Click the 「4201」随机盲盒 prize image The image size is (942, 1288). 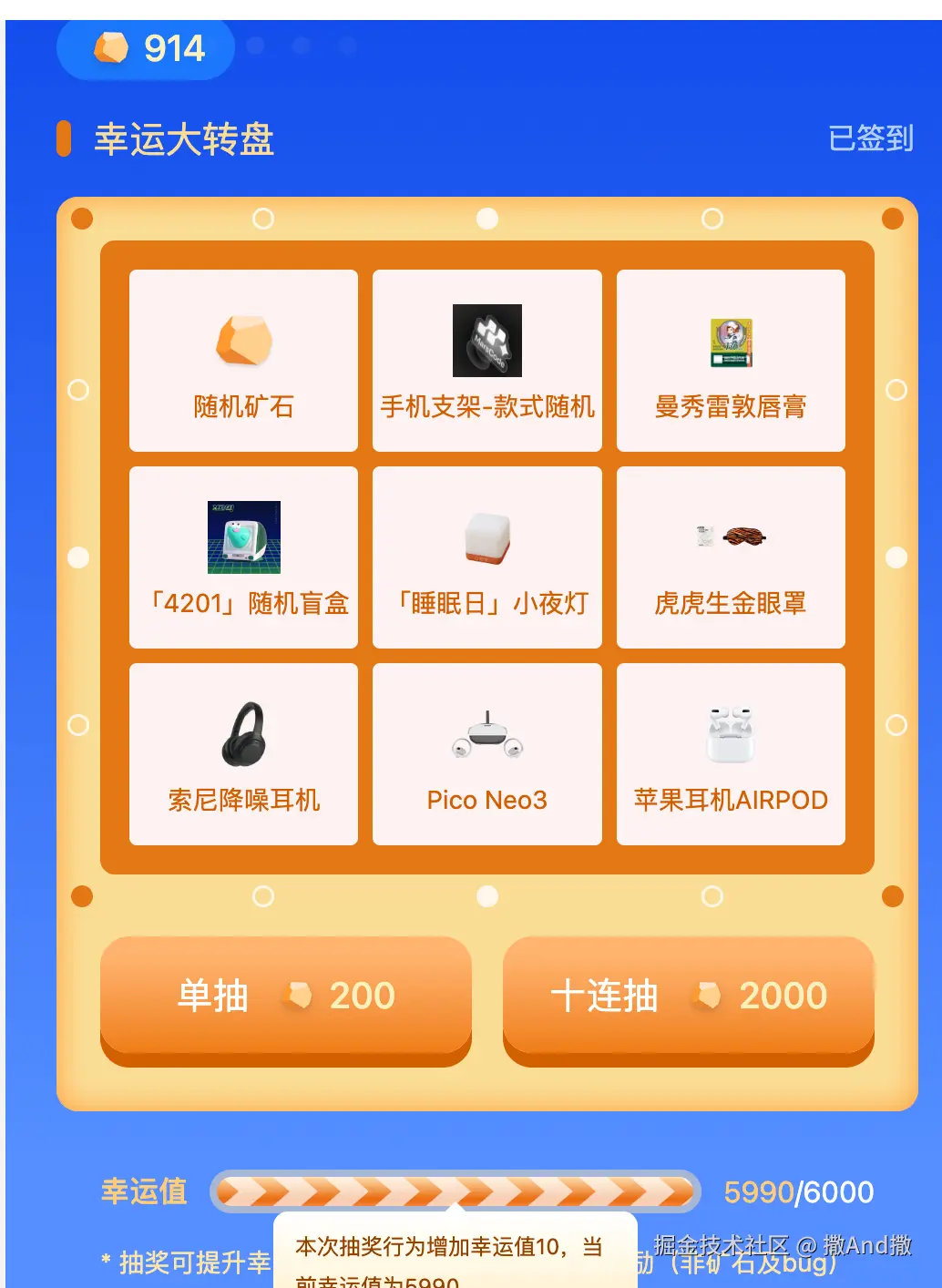coord(242,537)
